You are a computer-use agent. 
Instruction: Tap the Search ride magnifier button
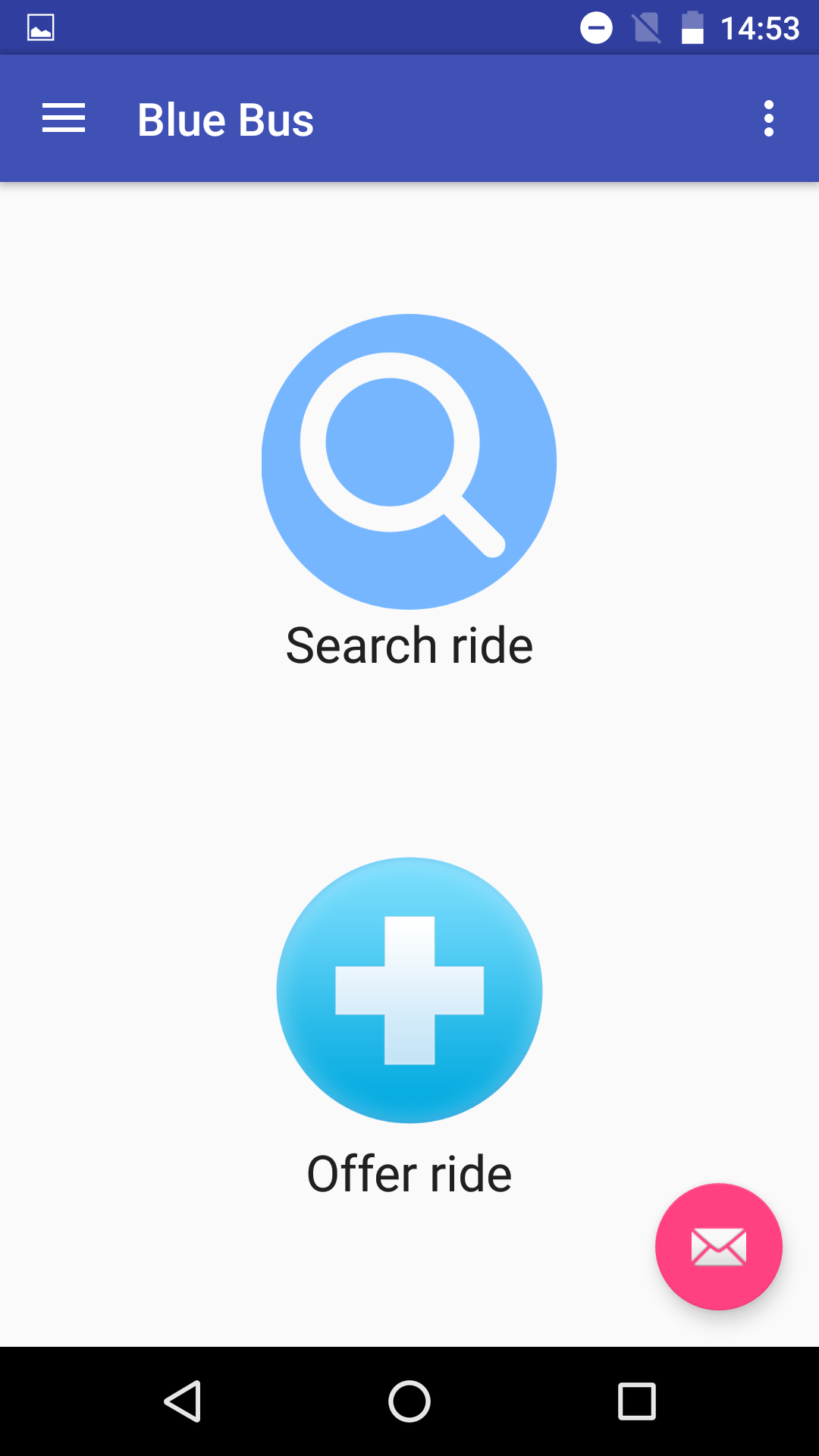click(x=409, y=461)
